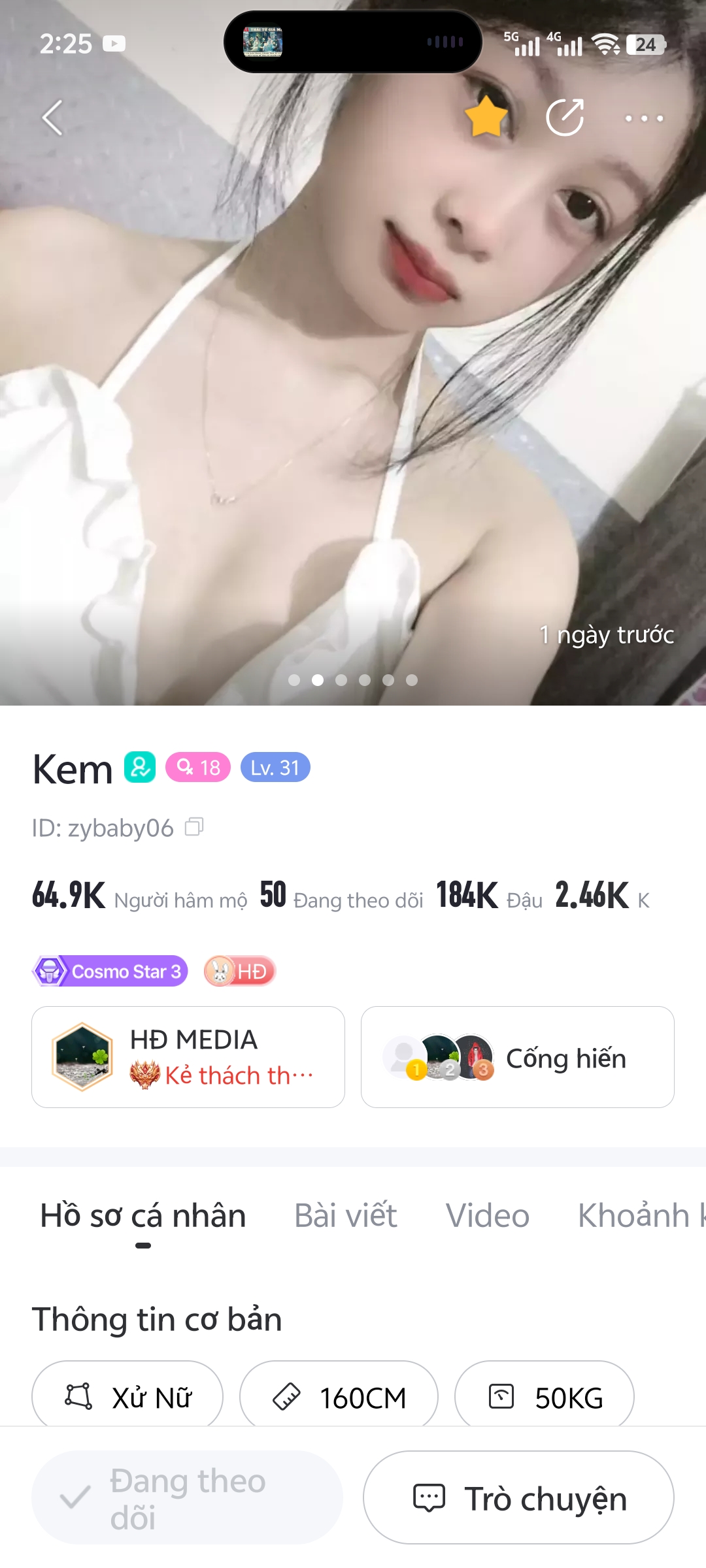Tap the yellow star favorite icon
This screenshot has height=1568, width=706.
[x=486, y=118]
